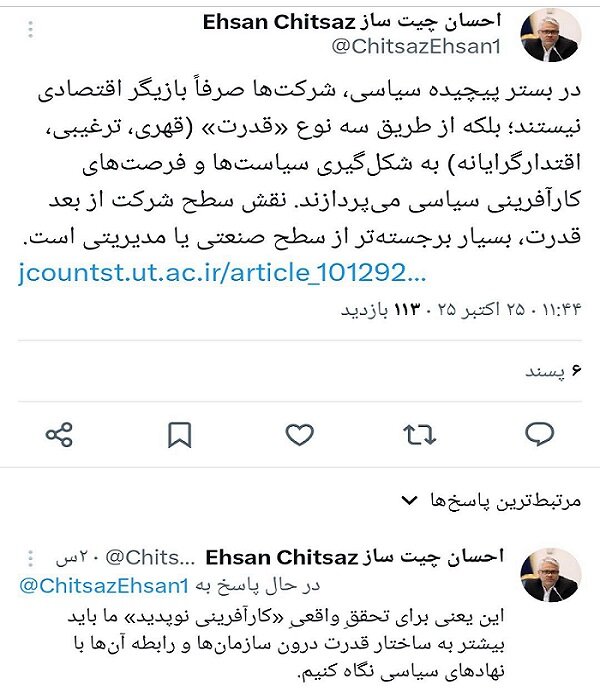600x700 pixels.
Task: Share Ehsan Chitsaz's post
Action: coord(60,434)
